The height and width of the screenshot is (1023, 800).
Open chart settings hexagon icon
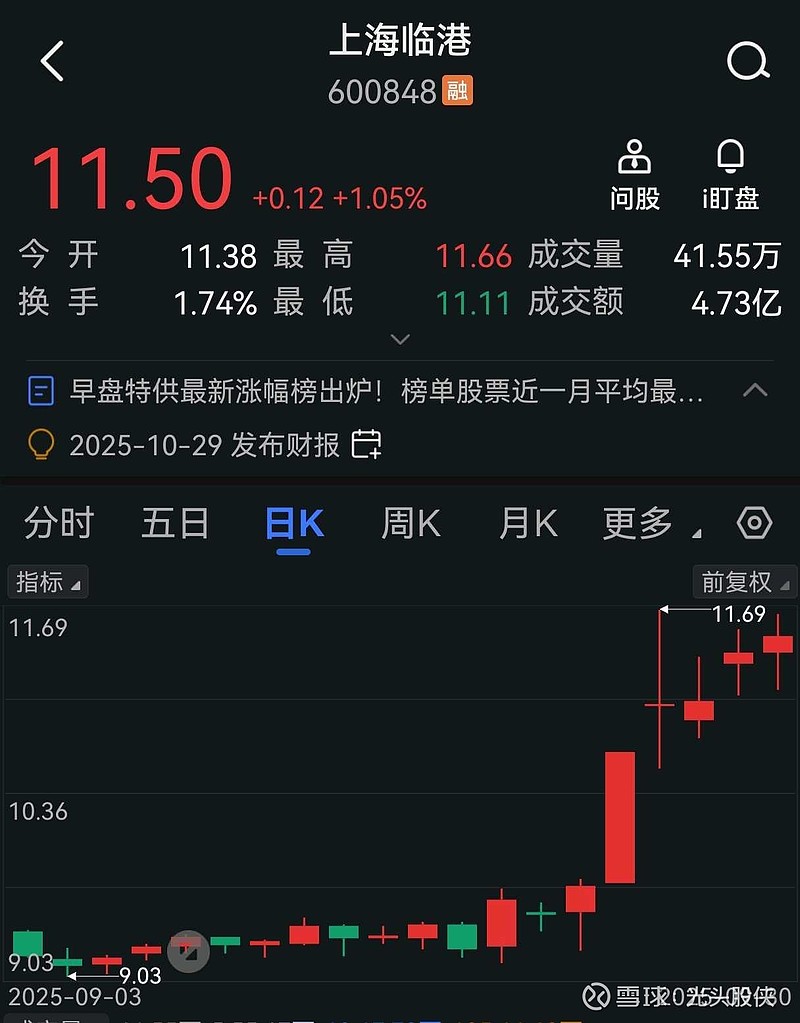(754, 523)
